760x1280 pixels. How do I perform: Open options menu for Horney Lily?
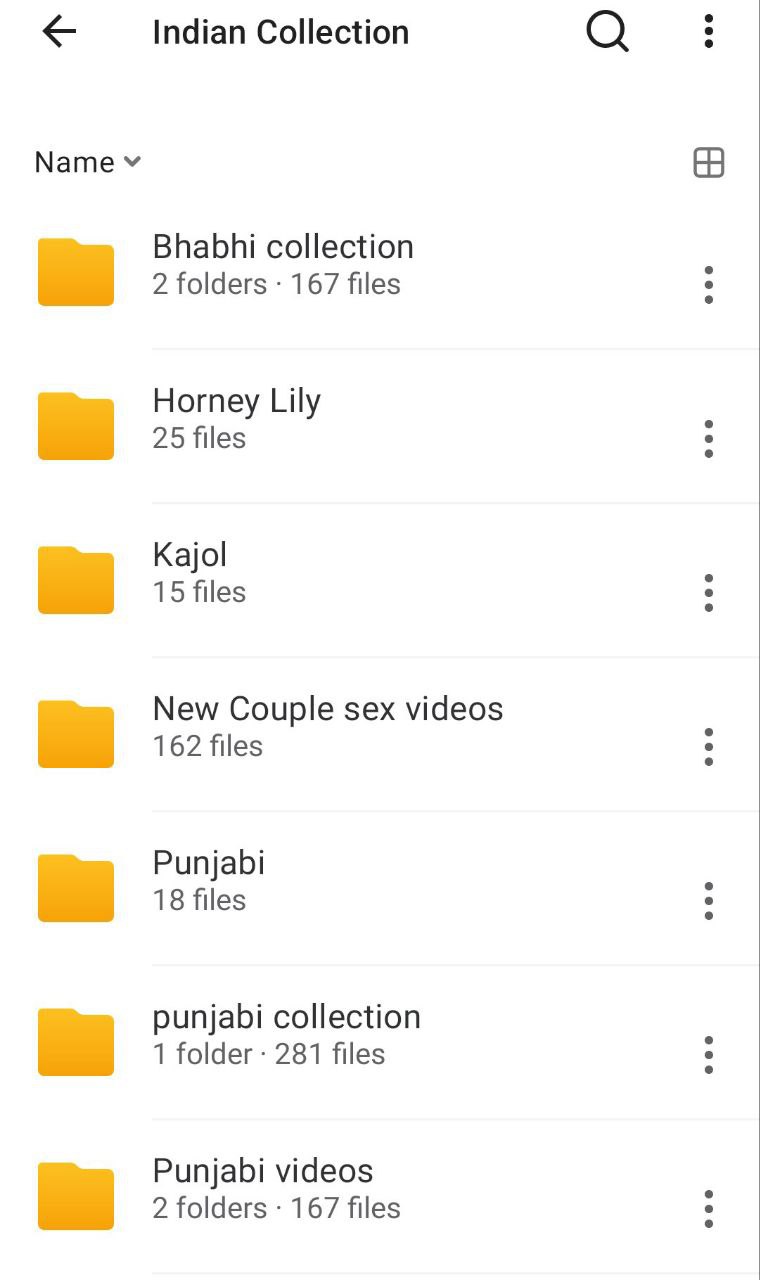tap(709, 438)
